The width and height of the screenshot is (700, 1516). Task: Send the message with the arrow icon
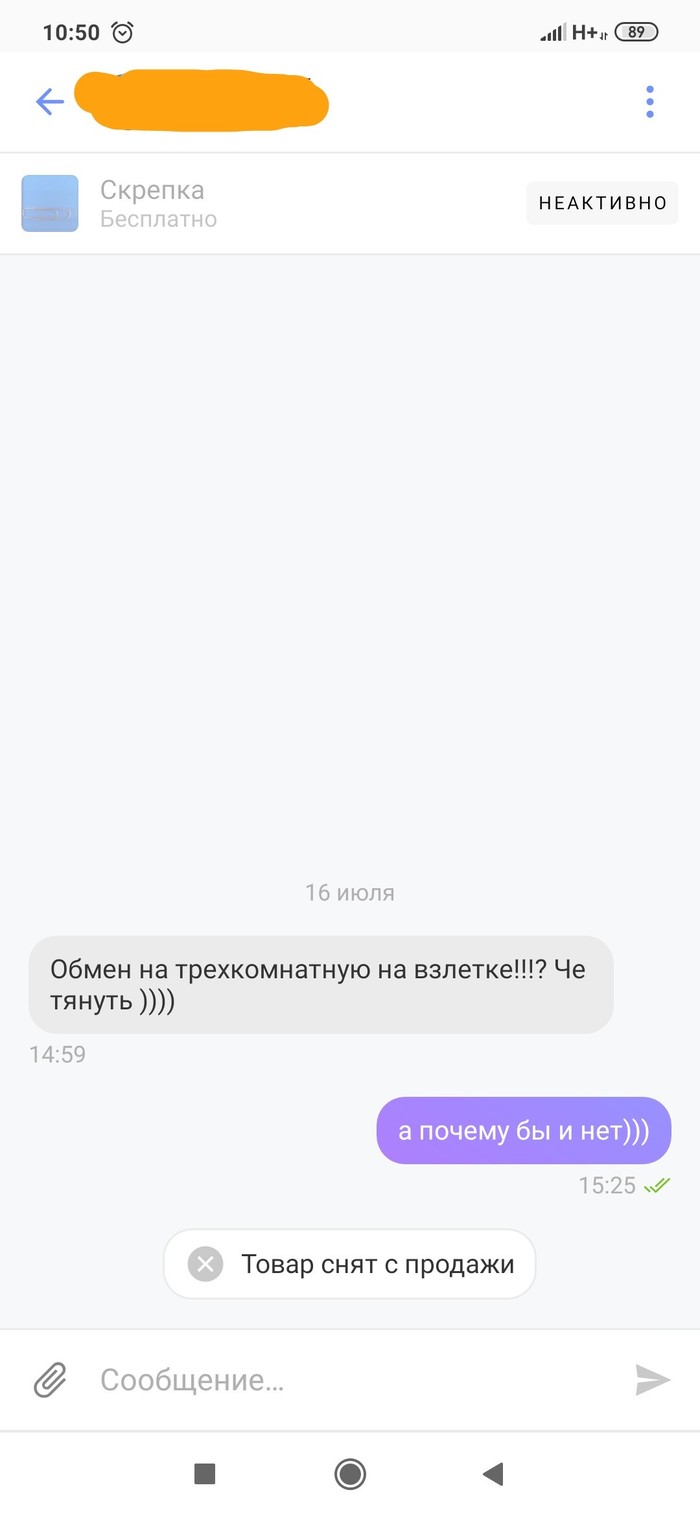[x=652, y=1381]
